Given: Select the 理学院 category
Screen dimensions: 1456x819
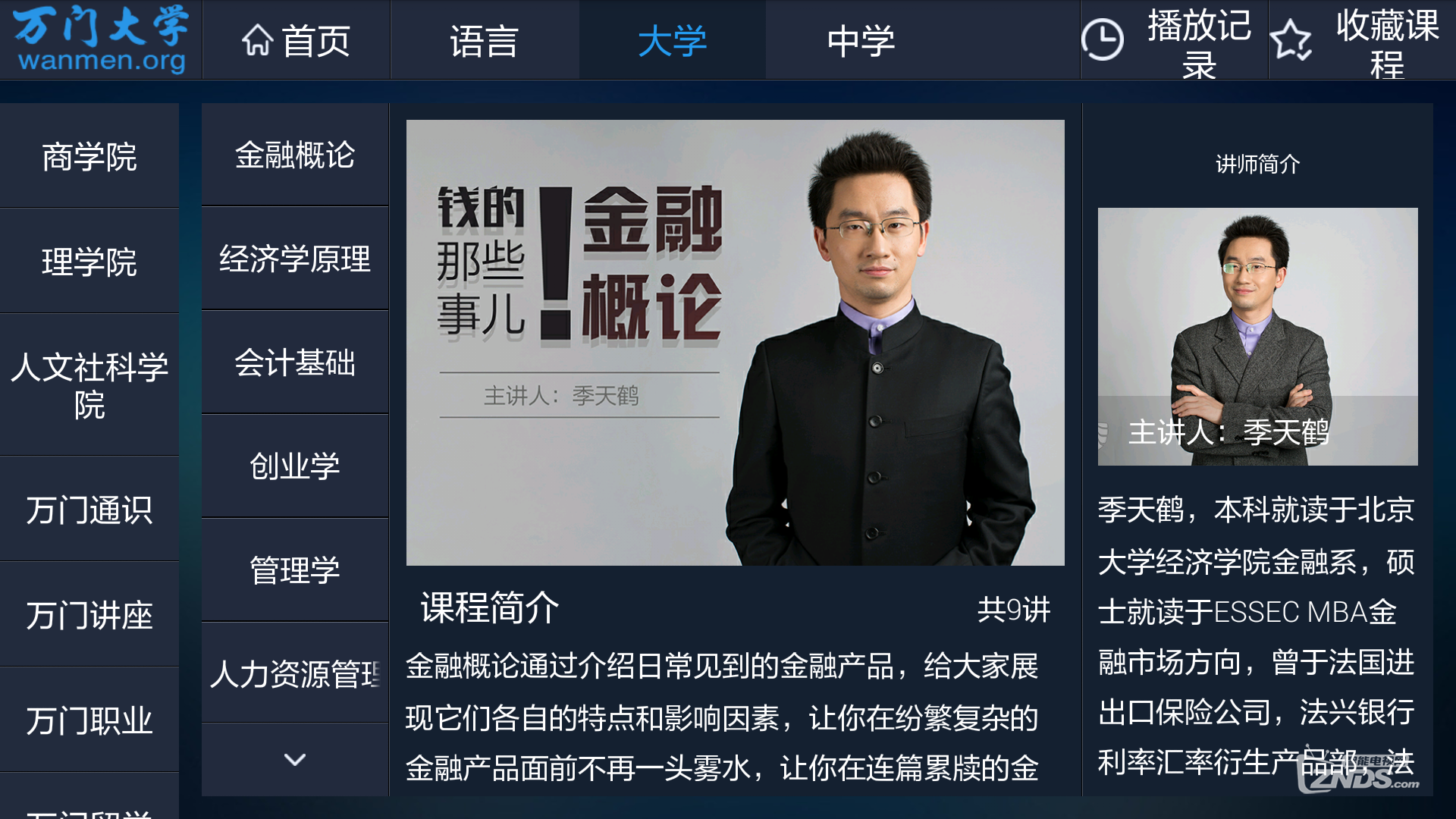Looking at the screenshot, I should pos(89,262).
